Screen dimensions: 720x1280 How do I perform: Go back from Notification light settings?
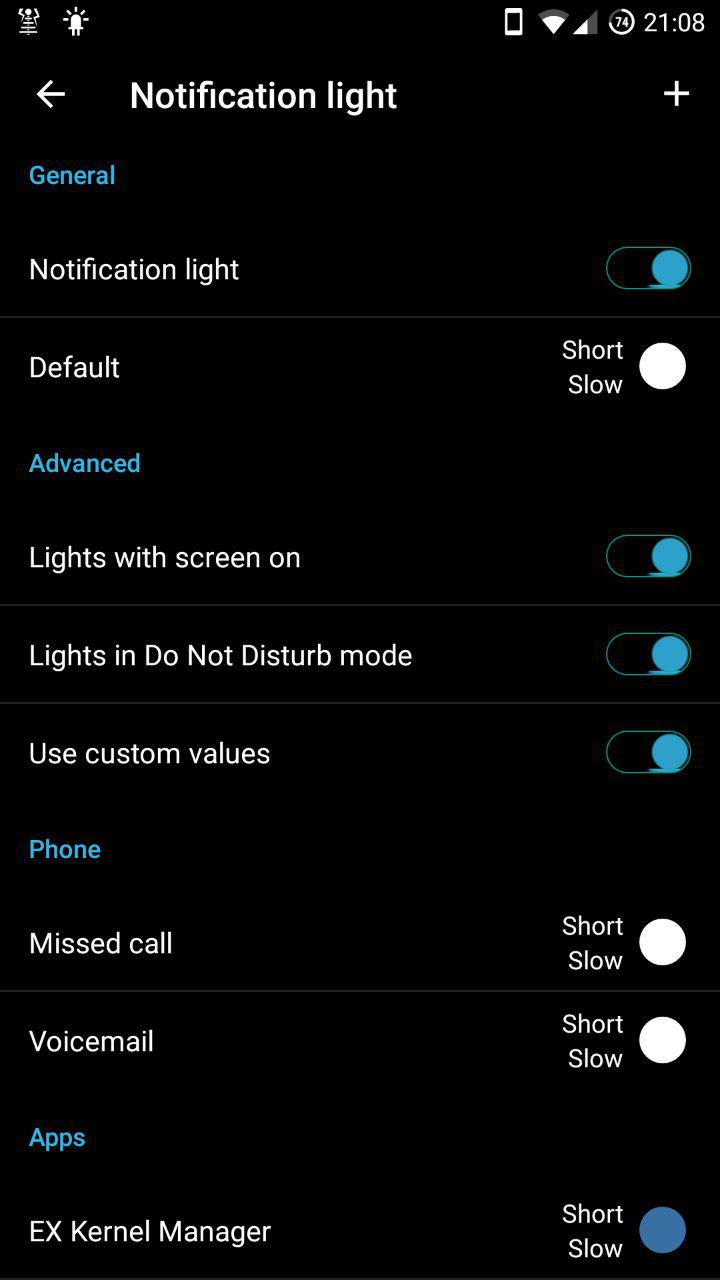(x=50, y=95)
